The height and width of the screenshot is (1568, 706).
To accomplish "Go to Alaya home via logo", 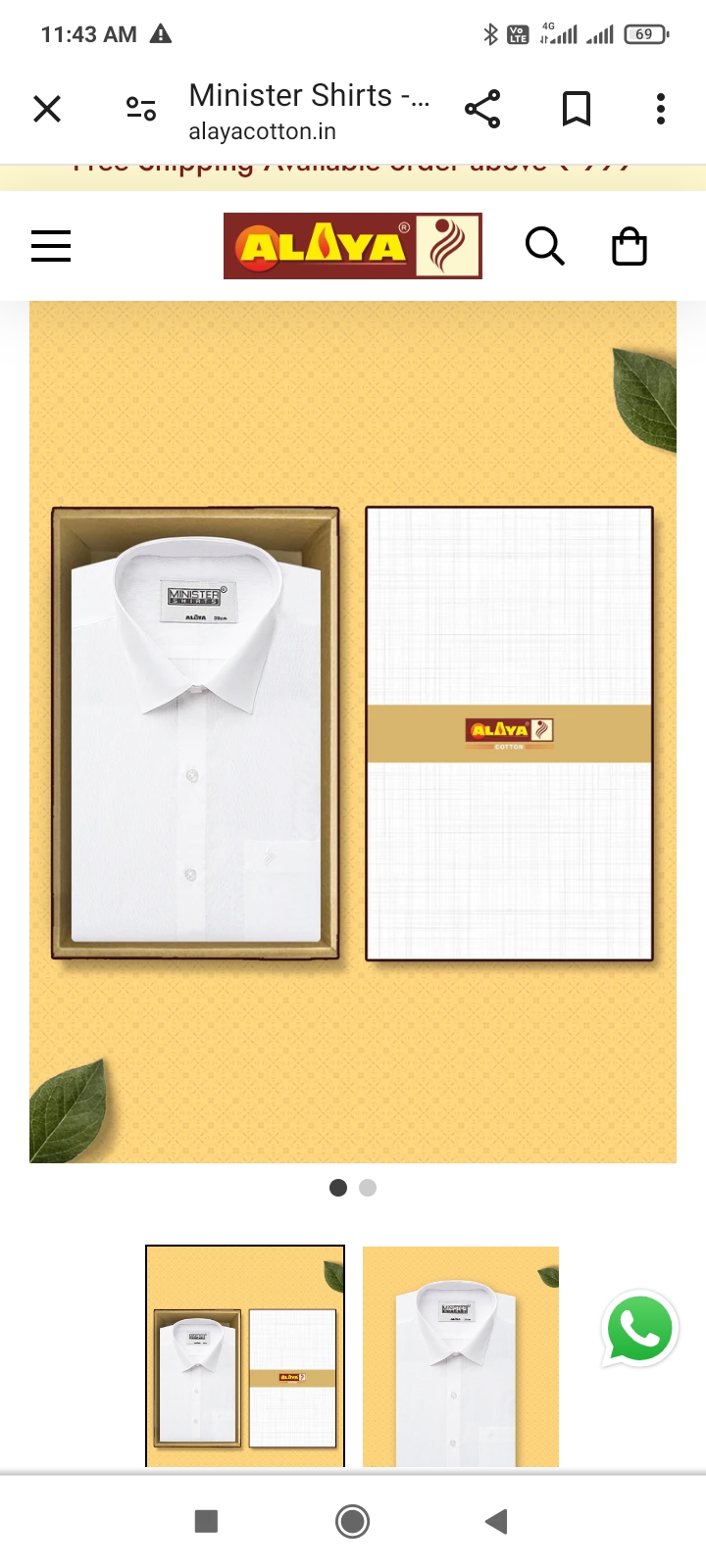I will click(x=352, y=246).
